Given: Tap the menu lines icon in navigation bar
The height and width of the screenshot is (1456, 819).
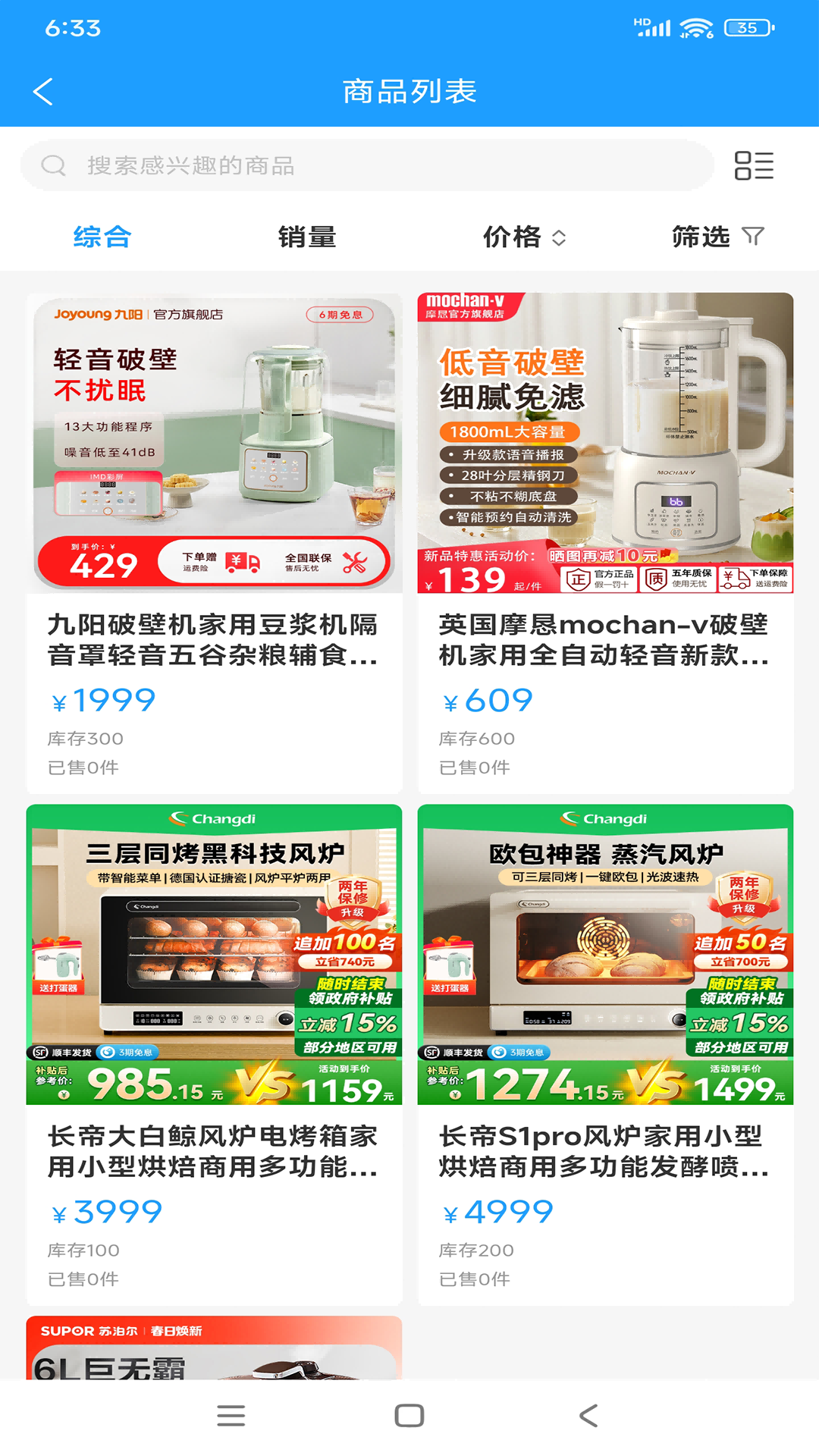Looking at the screenshot, I should tap(231, 1414).
